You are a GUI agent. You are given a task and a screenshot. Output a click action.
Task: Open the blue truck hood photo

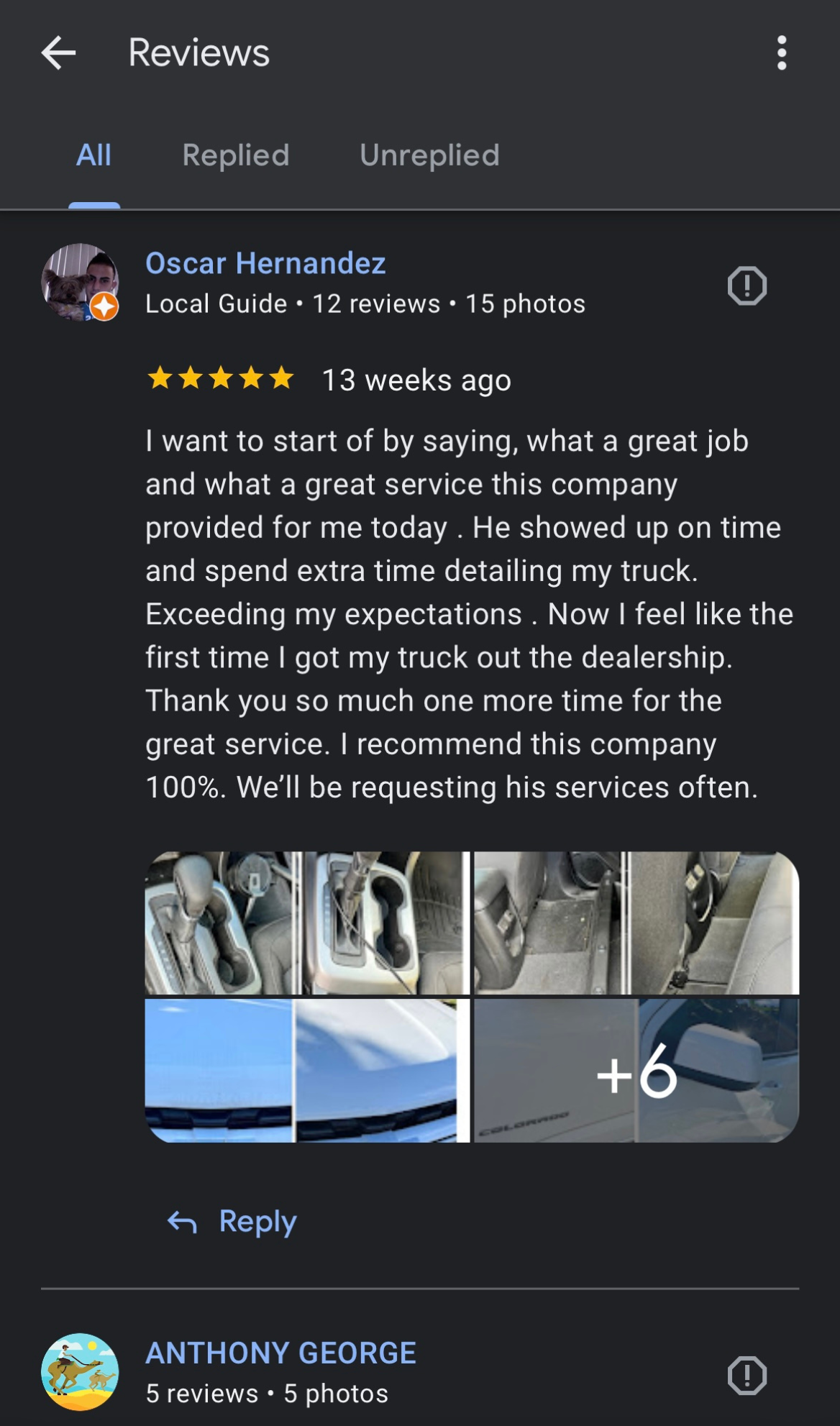tap(306, 1070)
